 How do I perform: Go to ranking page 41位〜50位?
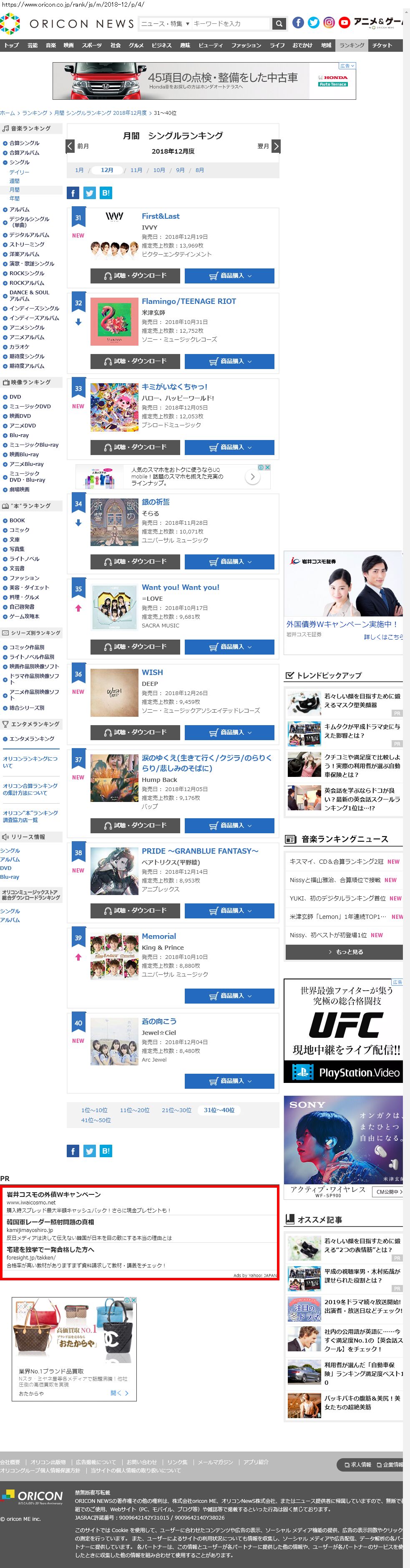96,1120
